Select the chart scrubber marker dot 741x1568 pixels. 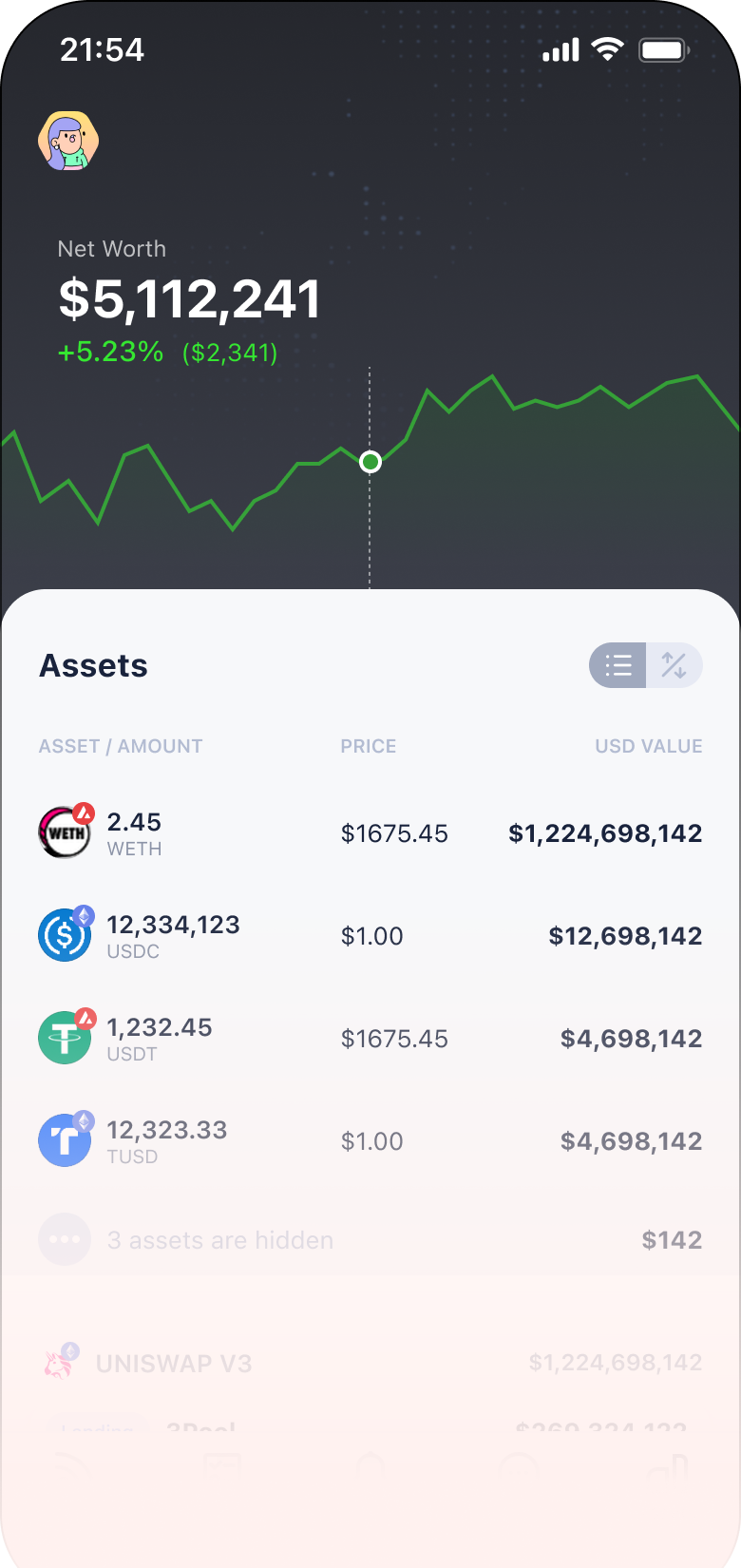click(370, 462)
